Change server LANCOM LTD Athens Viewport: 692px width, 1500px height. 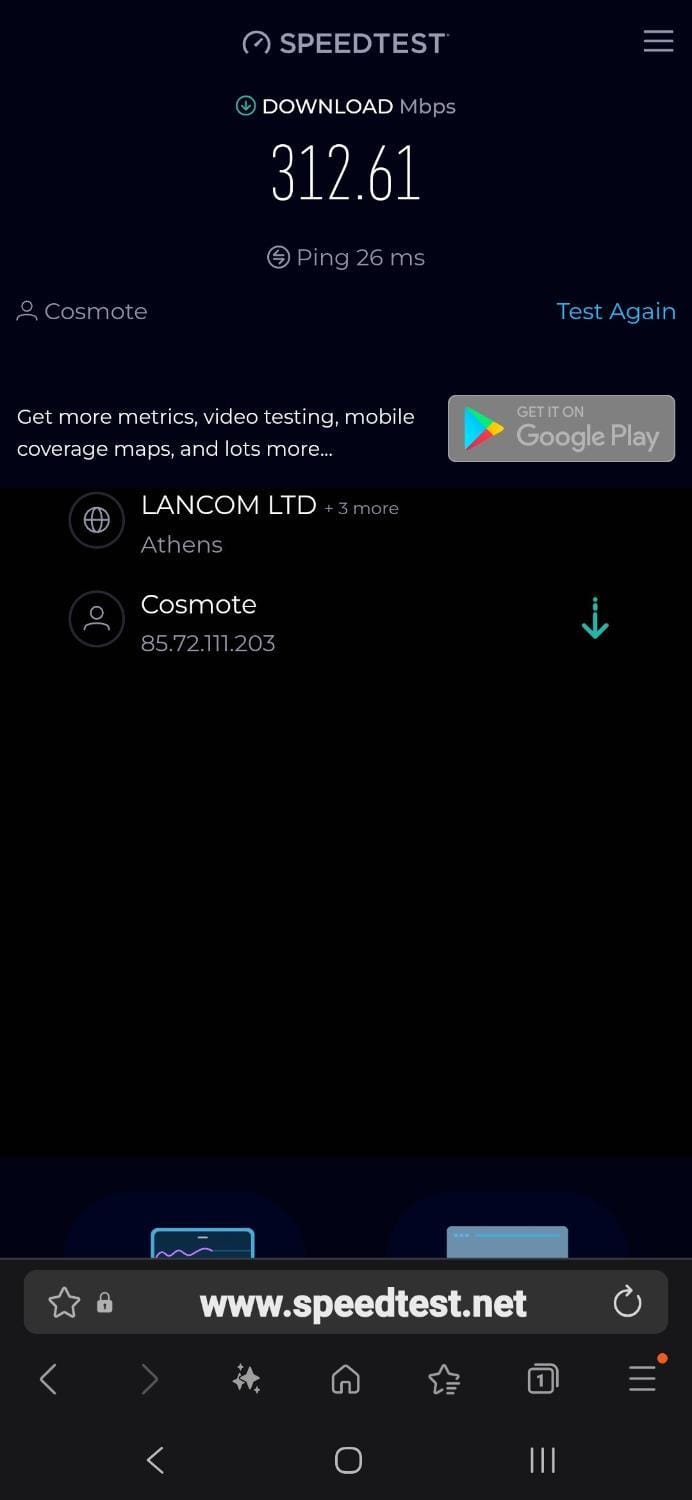click(x=228, y=523)
